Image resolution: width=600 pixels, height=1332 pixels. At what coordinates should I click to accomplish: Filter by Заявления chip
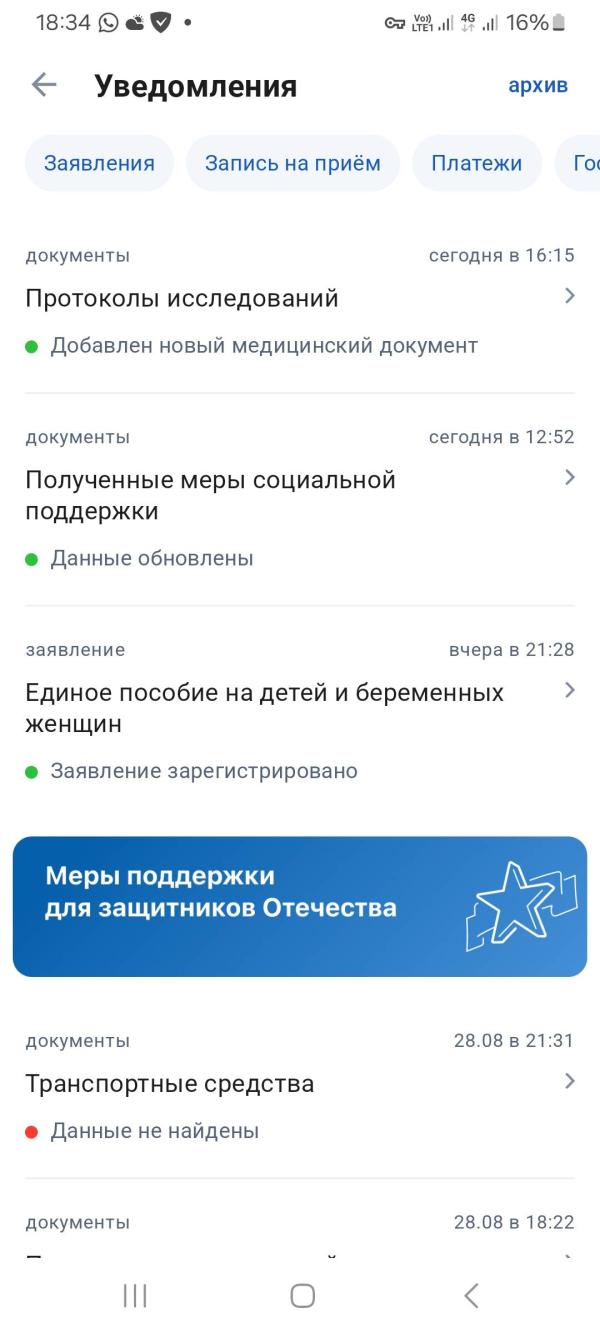point(99,163)
